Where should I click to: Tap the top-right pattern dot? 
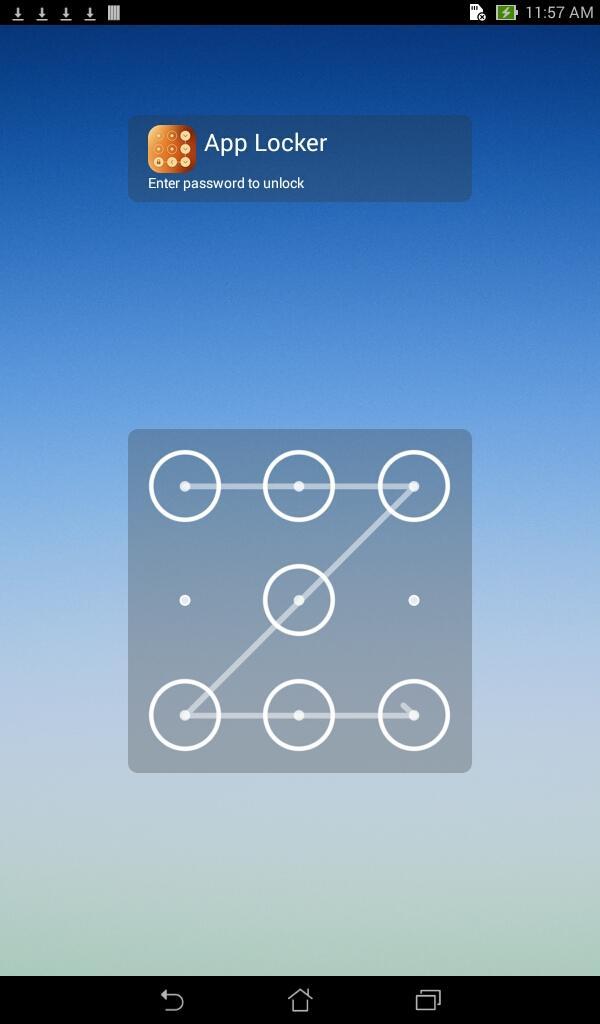click(x=414, y=486)
